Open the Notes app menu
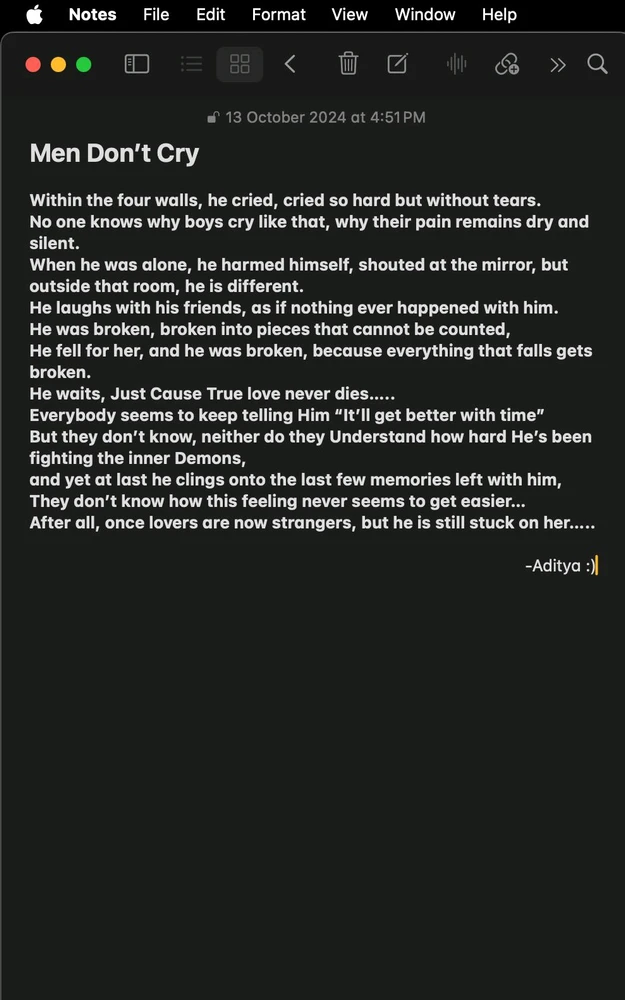Viewport: 625px width, 1000px height. [92, 14]
